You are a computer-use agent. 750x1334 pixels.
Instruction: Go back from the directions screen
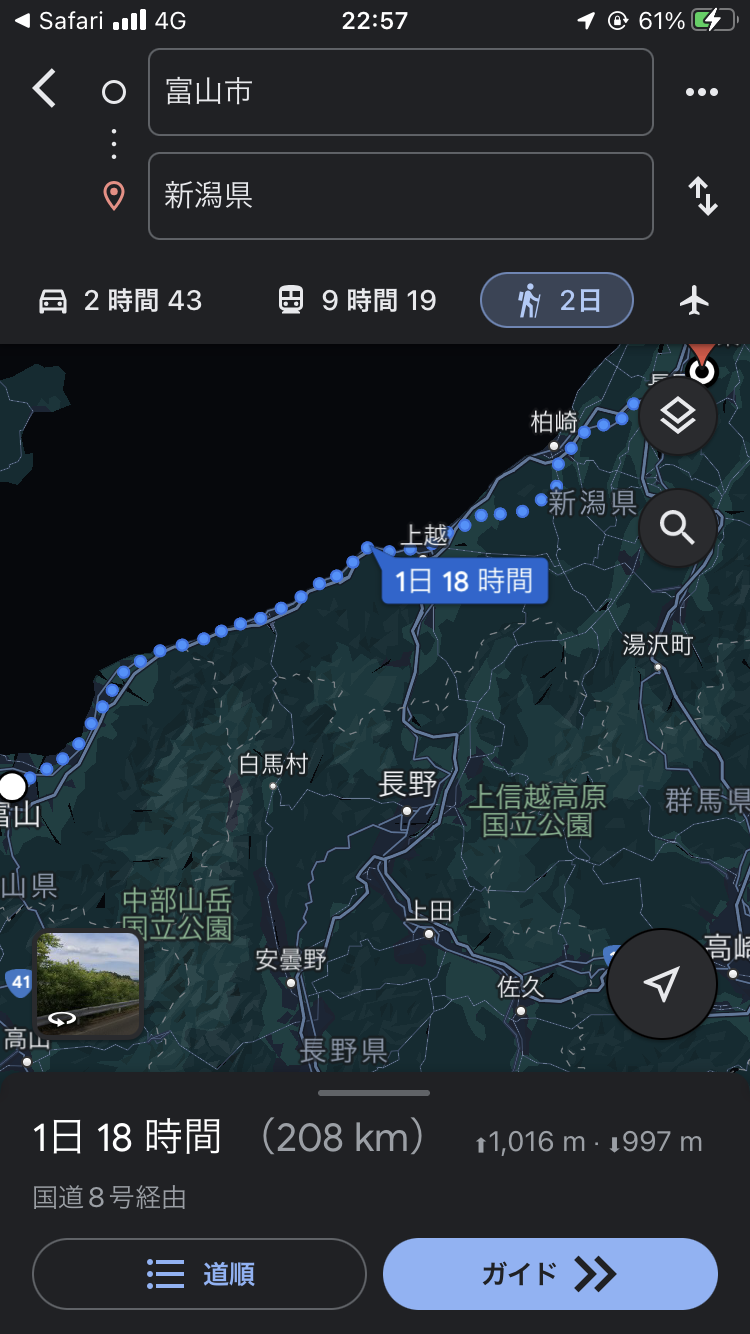pyautogui.click(x=44, y=90)
